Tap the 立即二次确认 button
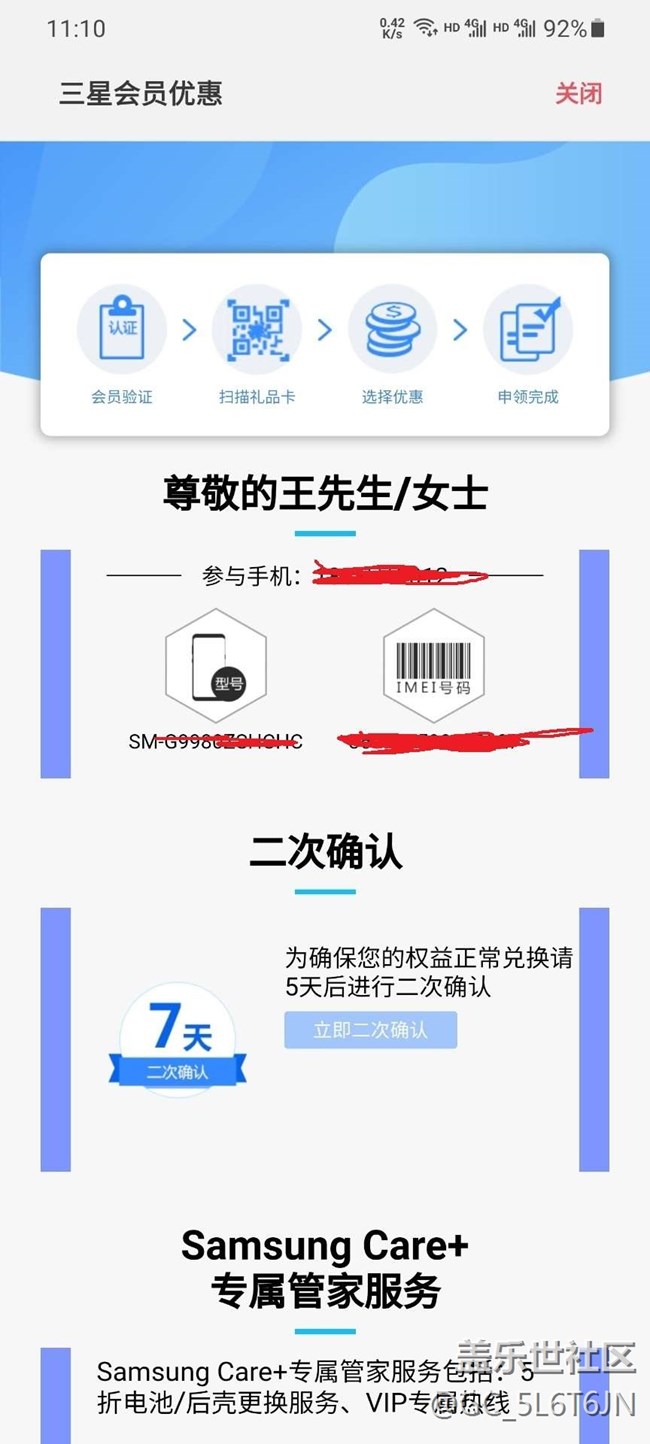This screenshot has width=650, height=1444. coord(370,1030)
